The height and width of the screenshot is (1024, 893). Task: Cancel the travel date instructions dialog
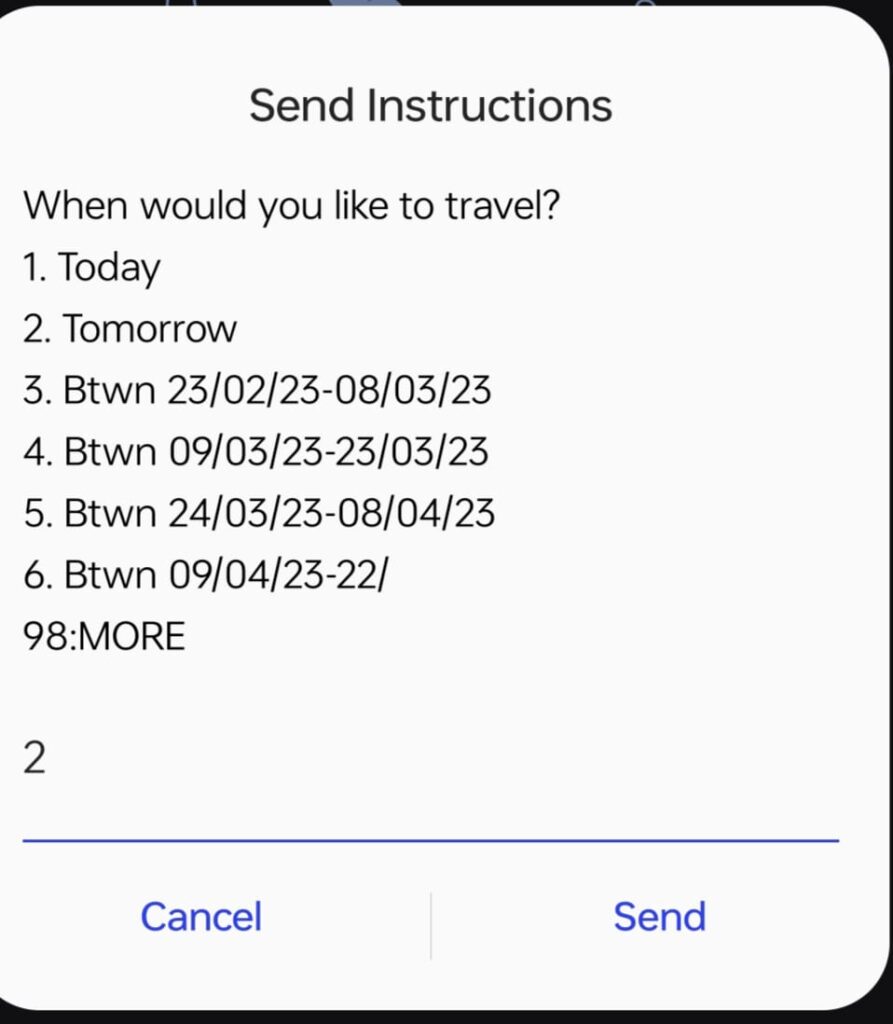pyautogui.click(x=201, y=917)
